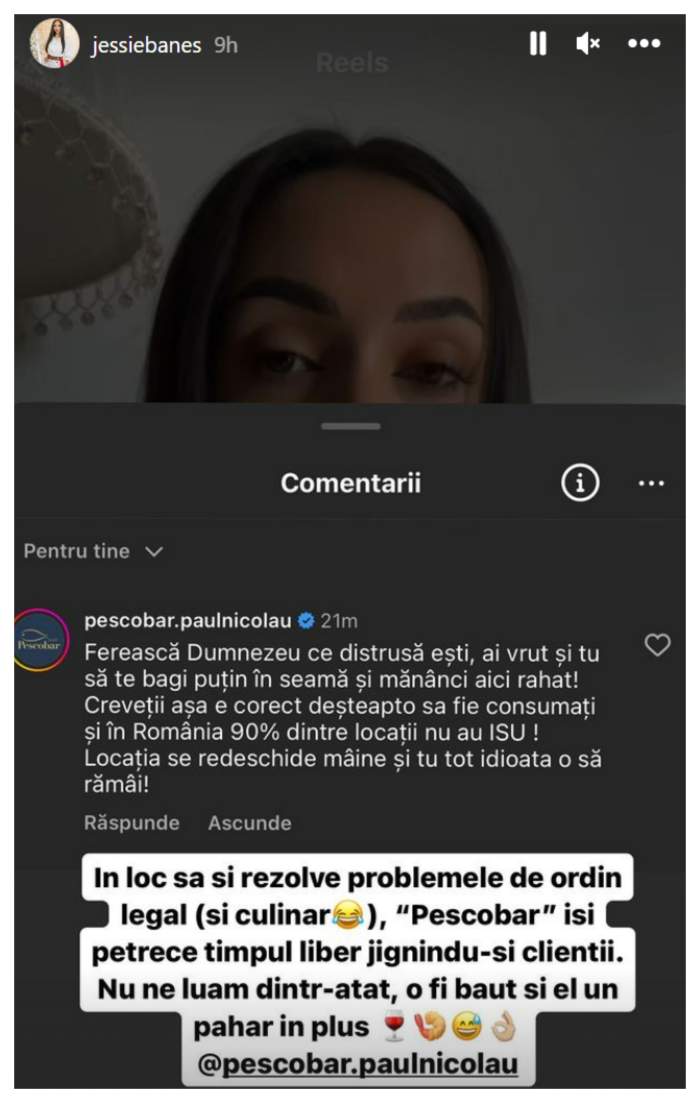Open the story overflow menu
The height and width of the screenshot is (1103, 700).
643,44
